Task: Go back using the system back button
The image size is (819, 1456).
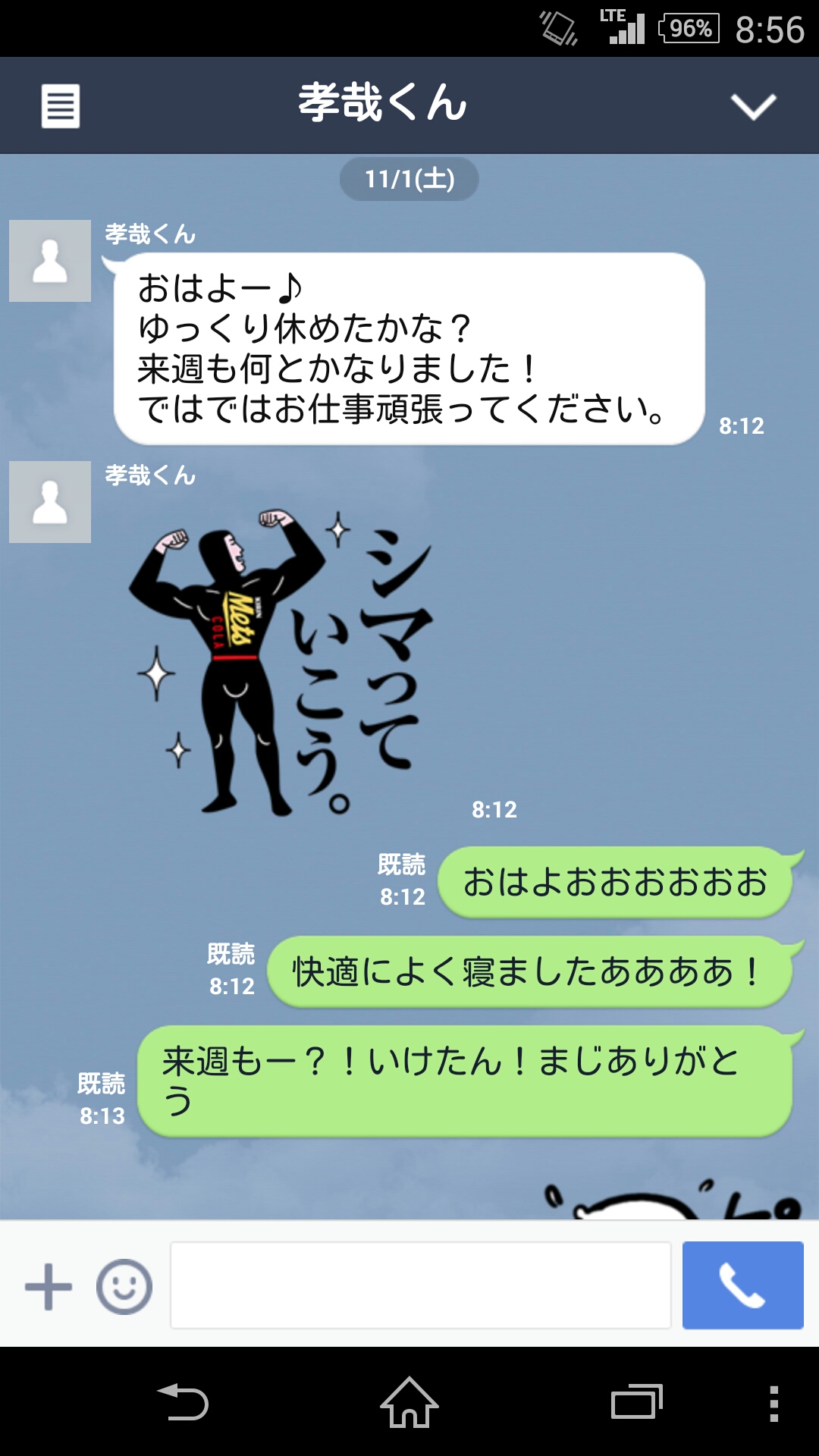Action: (x=183, y=1402)
